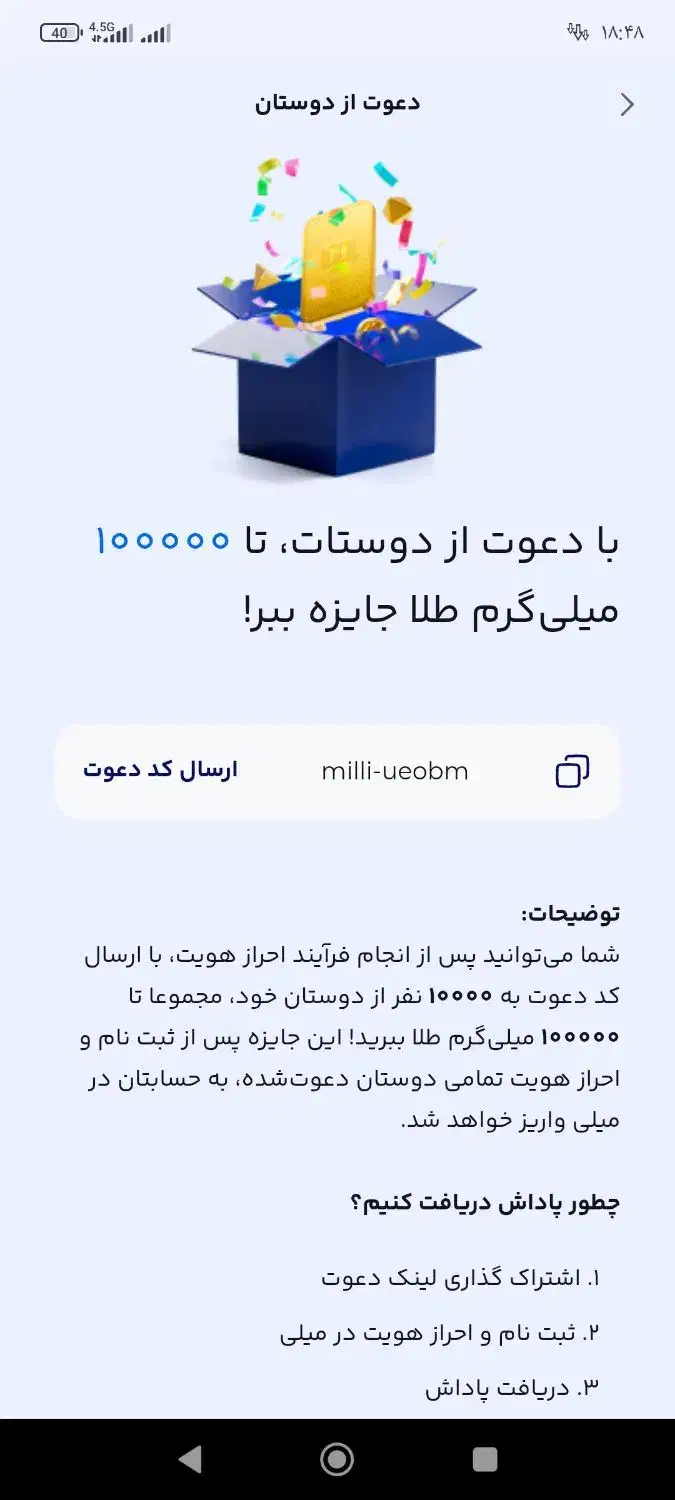The image size is (675, 1500).
Task: Copy the invite code milli-ueobm
Action: 572,771
